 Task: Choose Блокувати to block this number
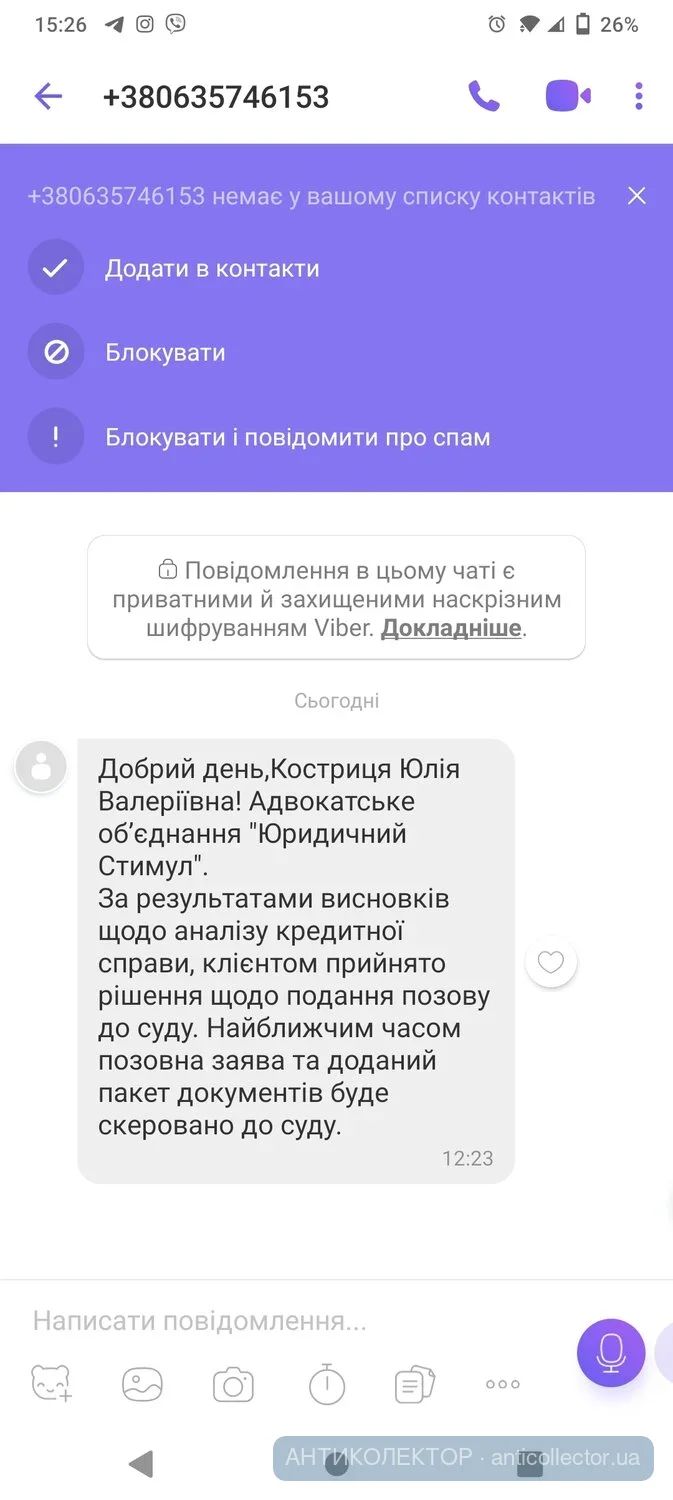pyautogui.click(x=165, y=352)
